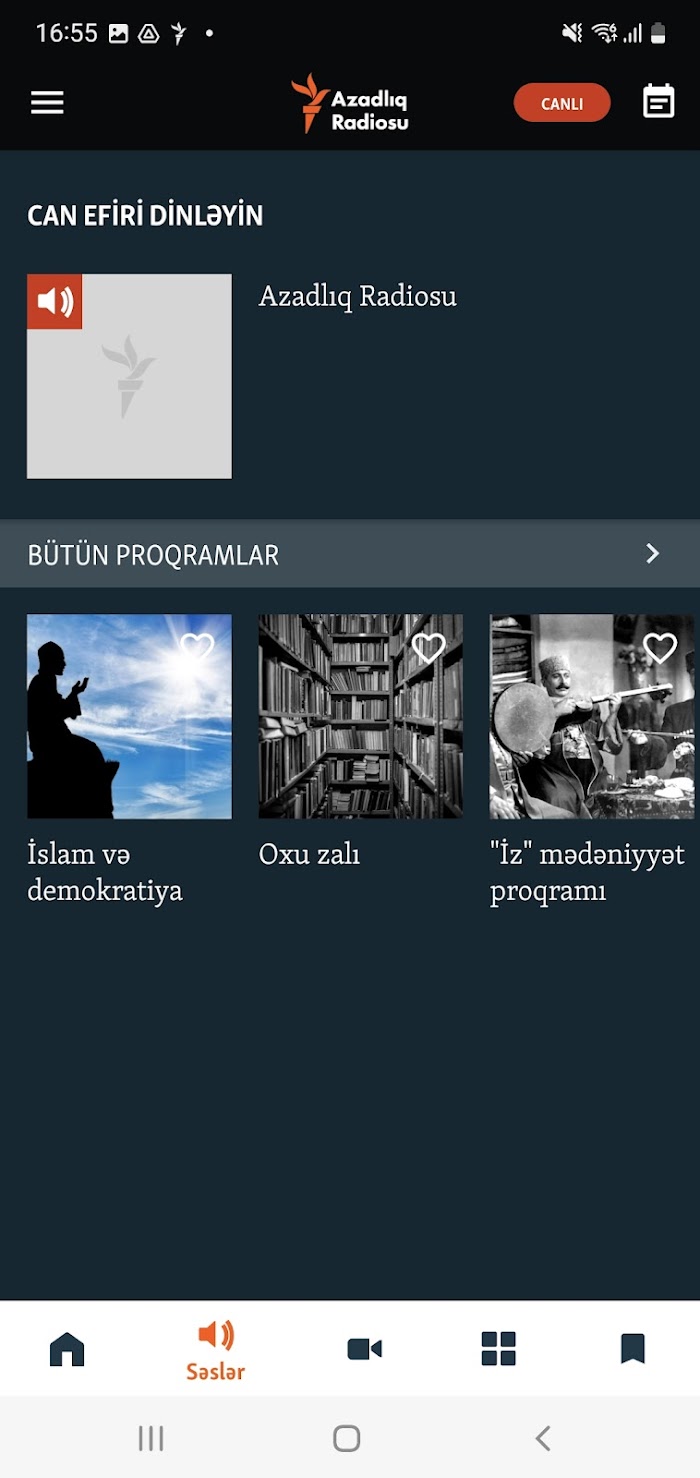Open the İslam və demokratiya program
The image size is (700, 1478).
click(x=129, y=717)
